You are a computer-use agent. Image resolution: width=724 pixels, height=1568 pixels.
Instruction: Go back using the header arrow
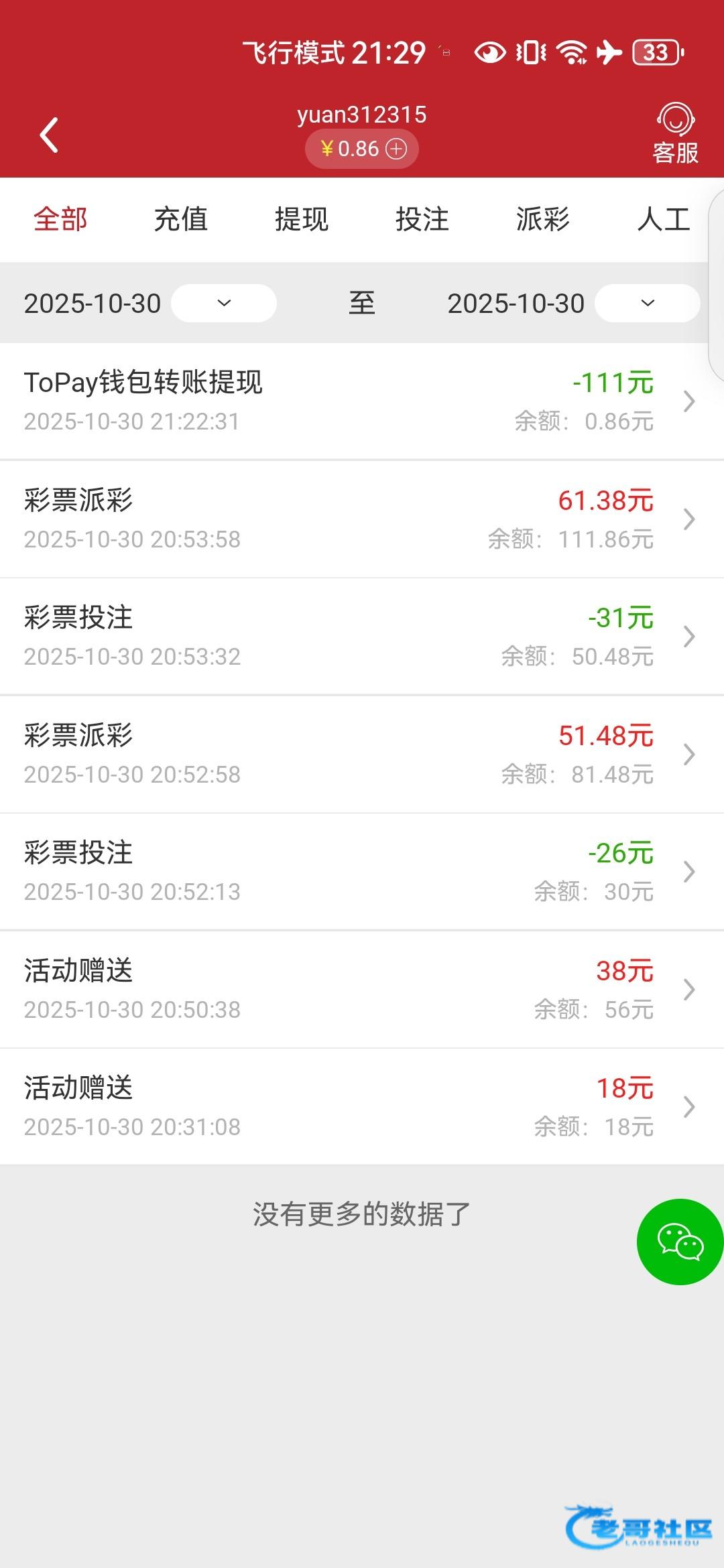pyautogui.click(x=49, y=135)
